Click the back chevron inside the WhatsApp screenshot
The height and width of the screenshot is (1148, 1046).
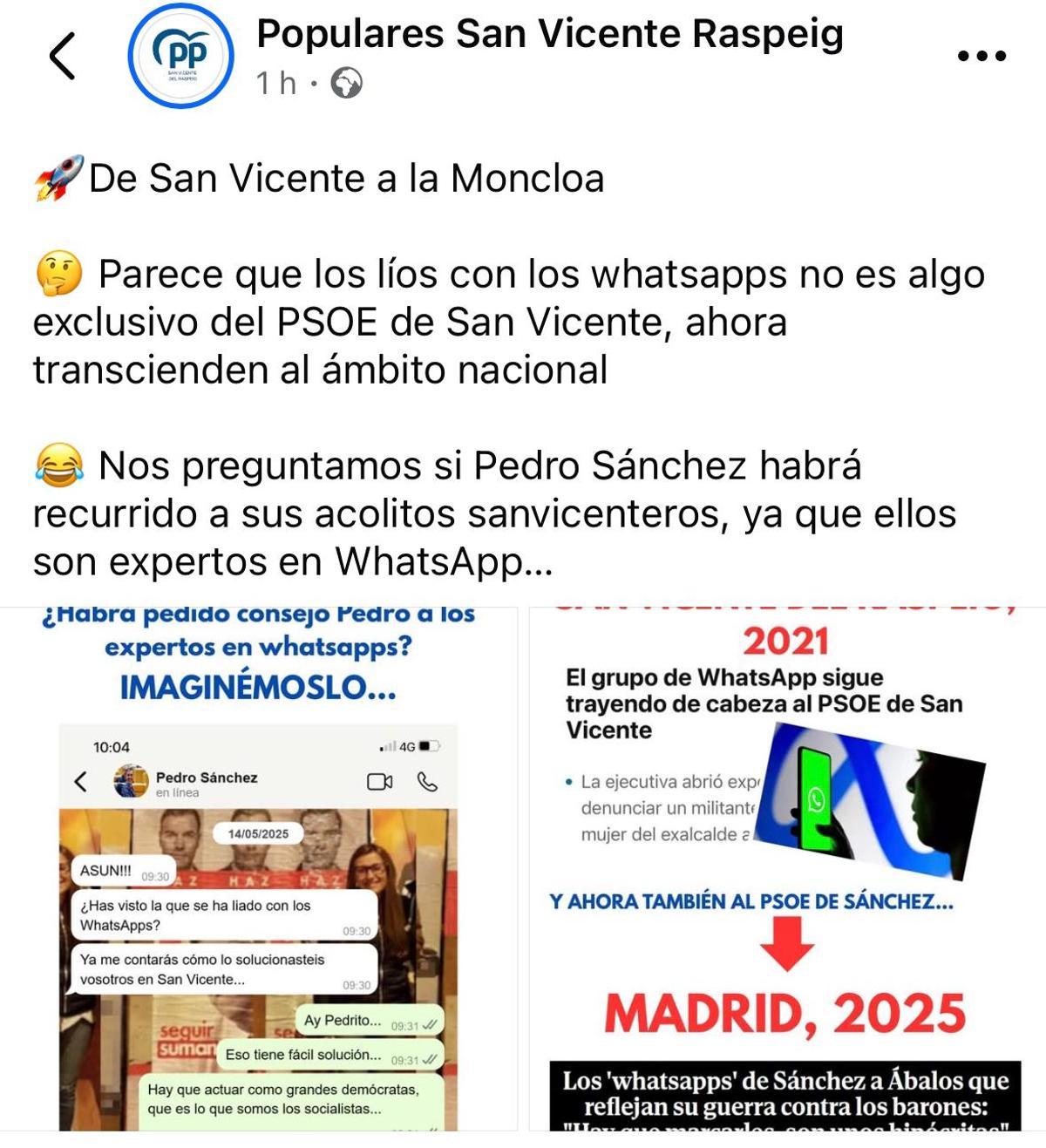pyautogui.click(x=81, y=781)
